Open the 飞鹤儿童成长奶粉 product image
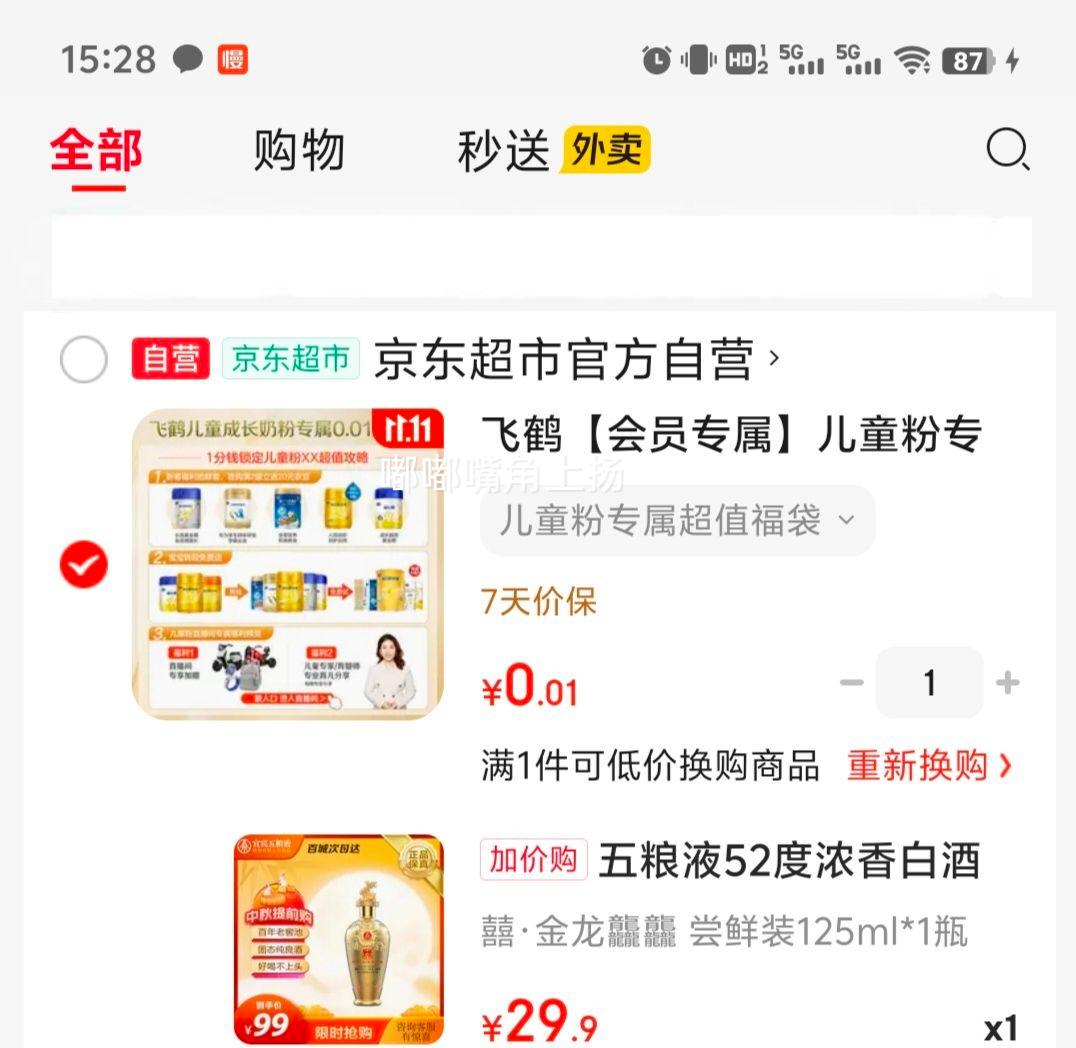The width and height of the screenshot is (1076, 1048). 288,564
